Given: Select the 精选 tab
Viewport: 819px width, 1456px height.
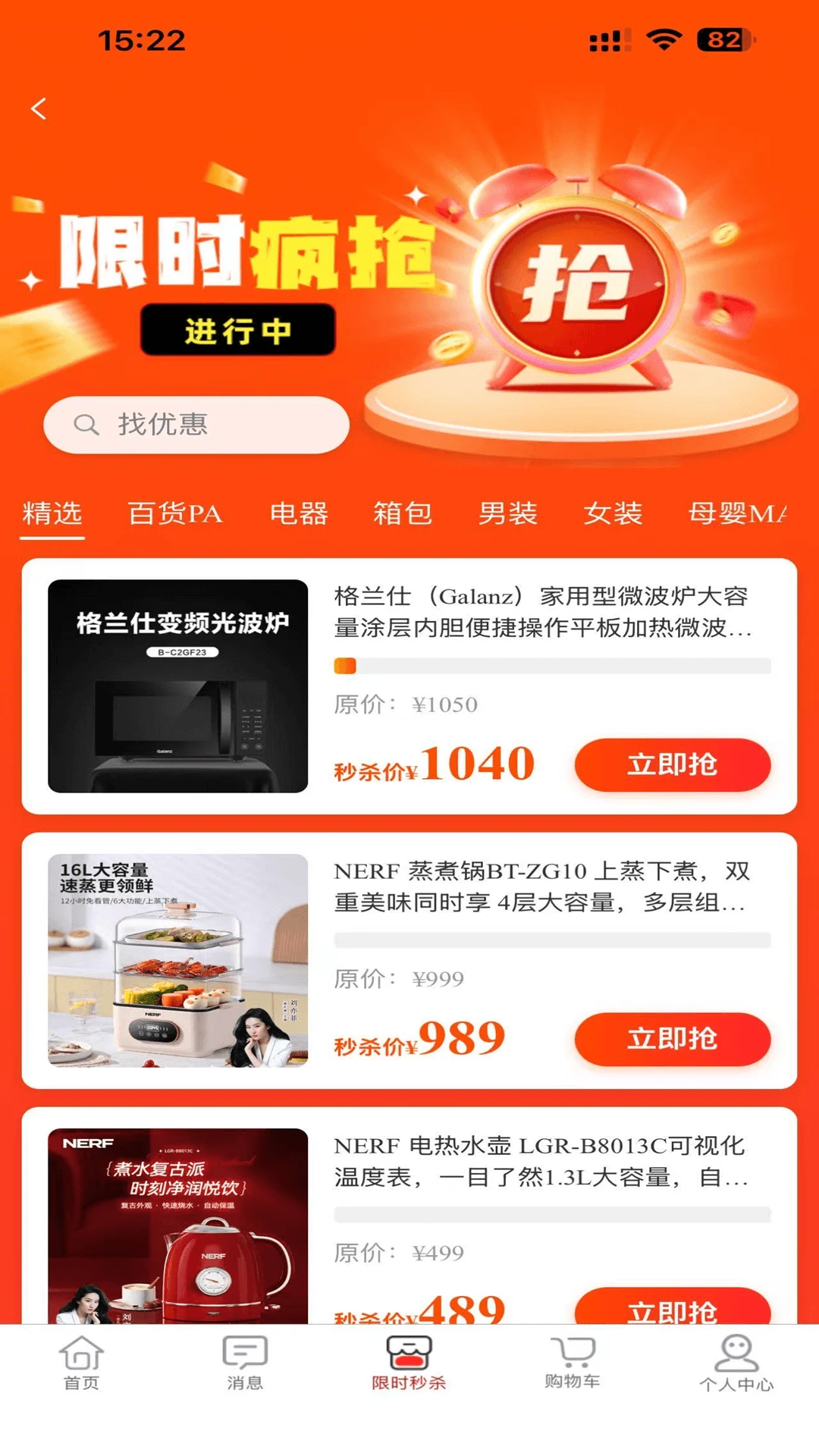Looking at the screenshot, I should pos(52,513).
